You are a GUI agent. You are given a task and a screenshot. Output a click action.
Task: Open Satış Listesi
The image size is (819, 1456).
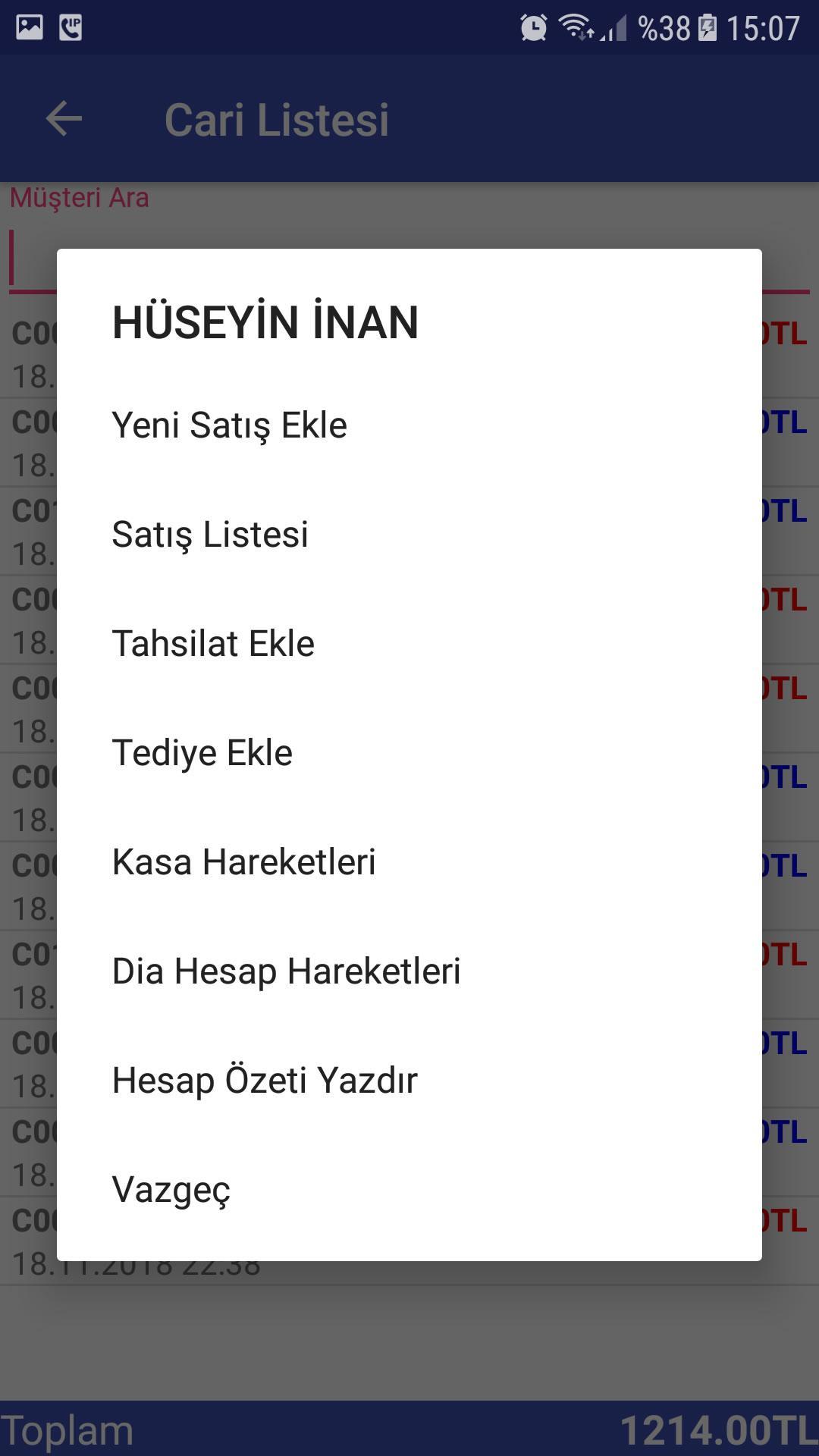(409, 535)
